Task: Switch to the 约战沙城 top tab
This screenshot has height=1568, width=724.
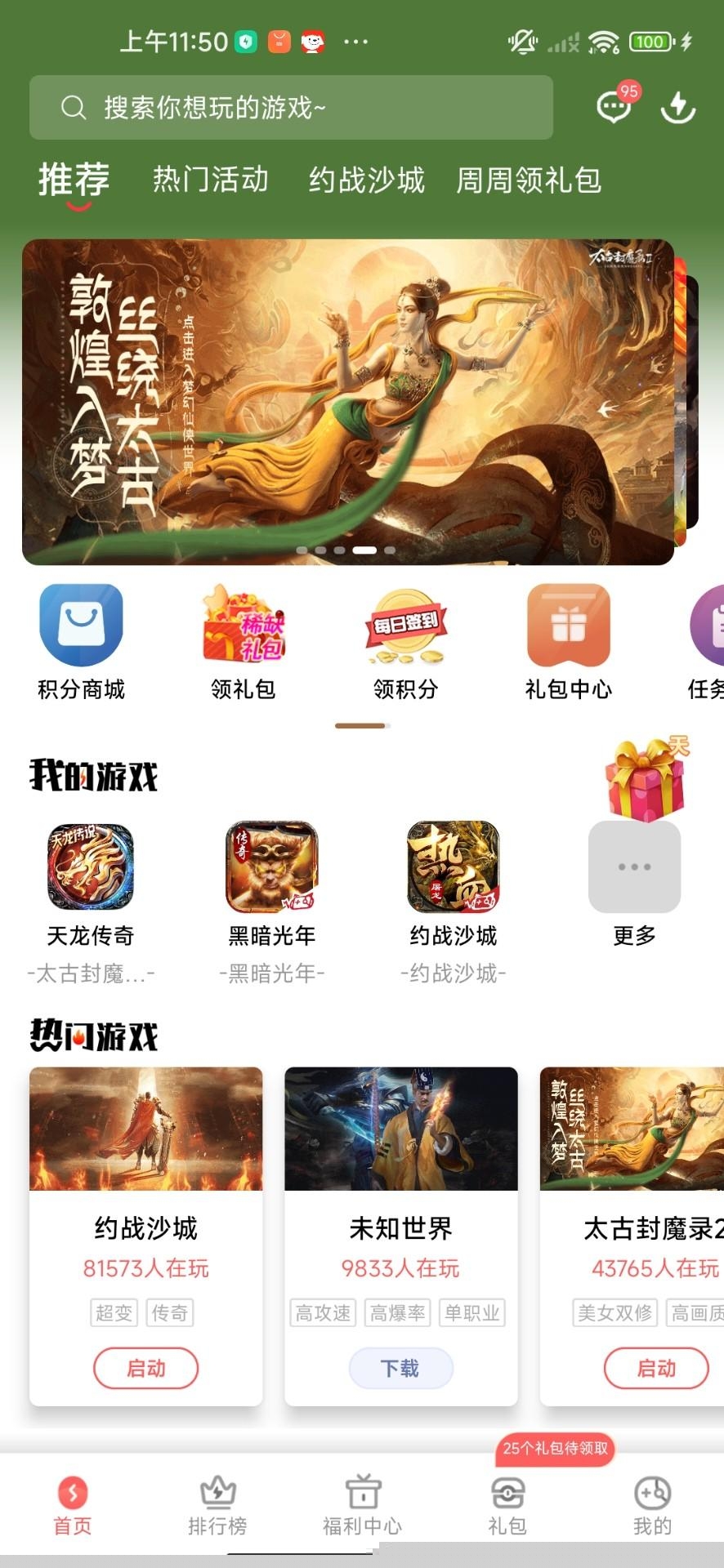Action: click(366, 180)
